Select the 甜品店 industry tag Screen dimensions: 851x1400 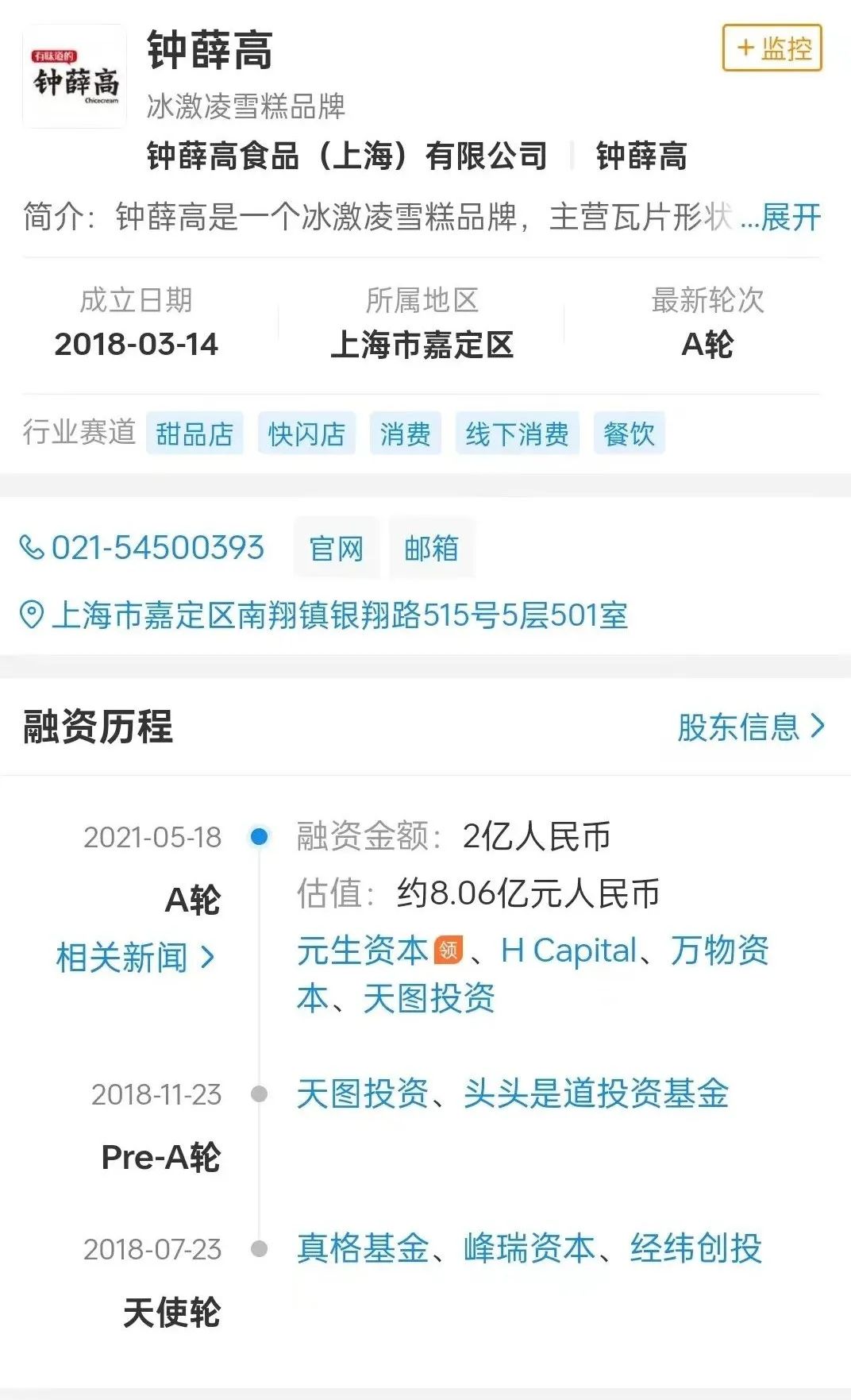pyautogui.click(x=194, y=434)
